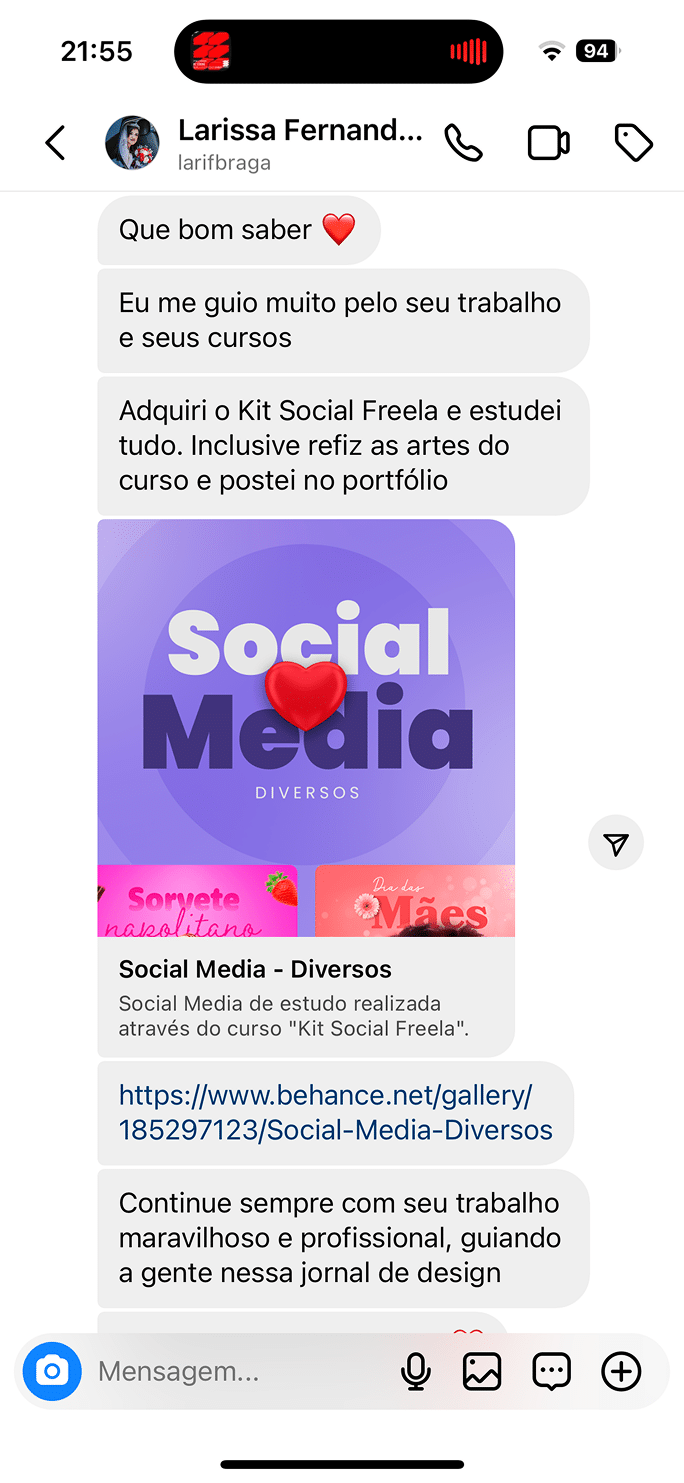Viewport: 684px width, 1483px height.
Task: Attach a photo from gallery
Action: click(x=482, y=1371)
